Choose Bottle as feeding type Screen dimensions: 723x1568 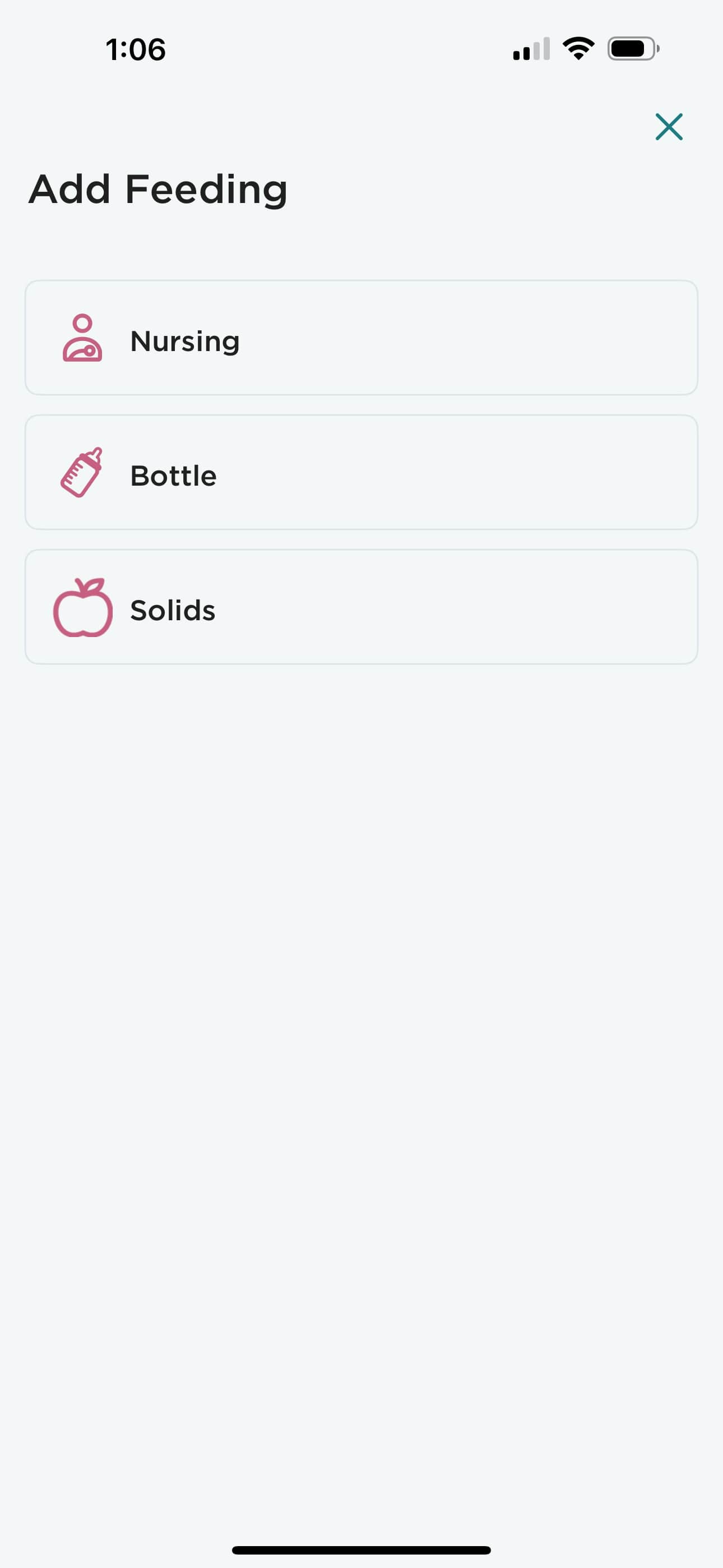[361, 472]
